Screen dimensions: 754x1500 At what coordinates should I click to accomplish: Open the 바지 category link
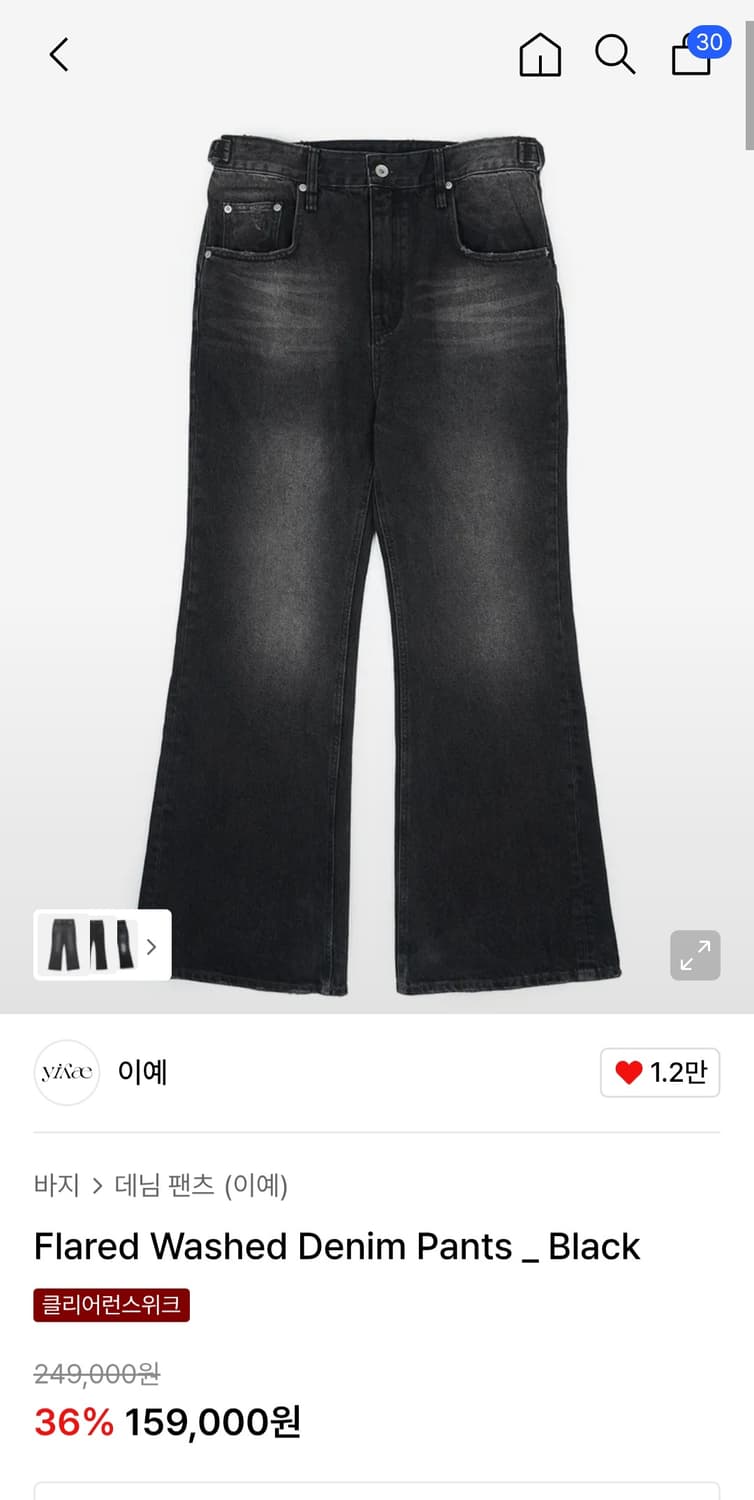click(x=56, y=1185)
